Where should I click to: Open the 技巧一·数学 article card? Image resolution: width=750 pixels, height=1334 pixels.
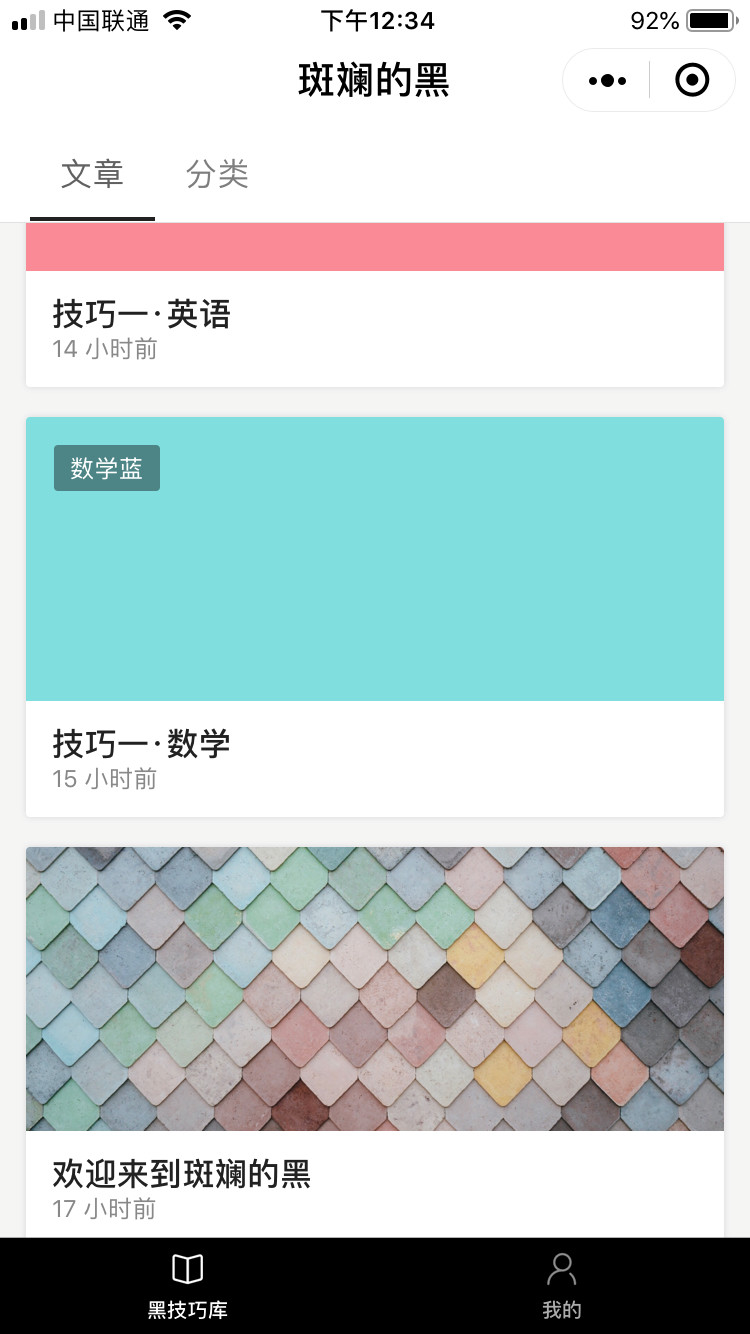coord(374,615)
